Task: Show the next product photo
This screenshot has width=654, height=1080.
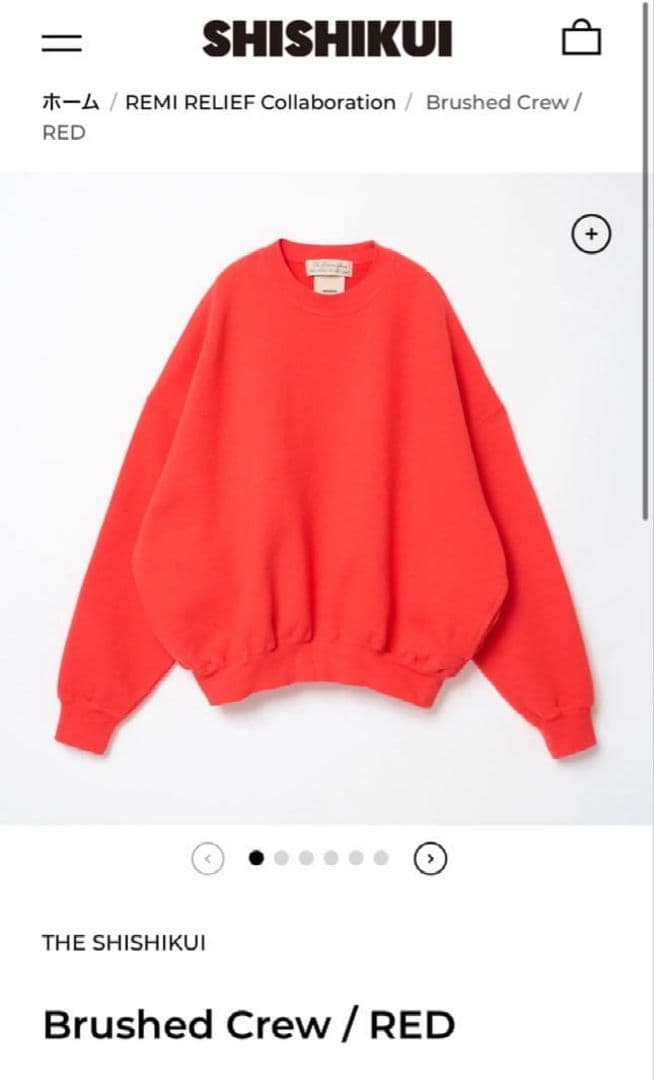Action: pos(430,858)
